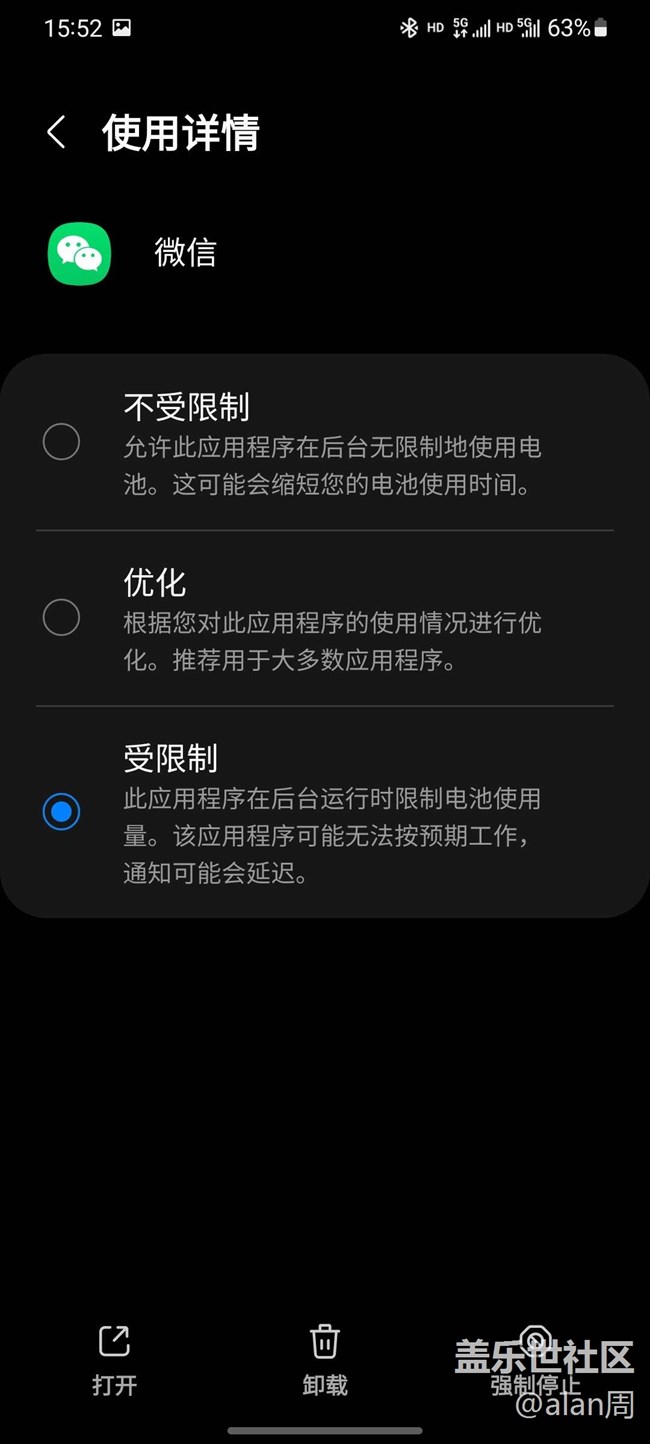650x1444 pixels.
Task: Select the 不受限制 battery option
Action: coord(325,442)
